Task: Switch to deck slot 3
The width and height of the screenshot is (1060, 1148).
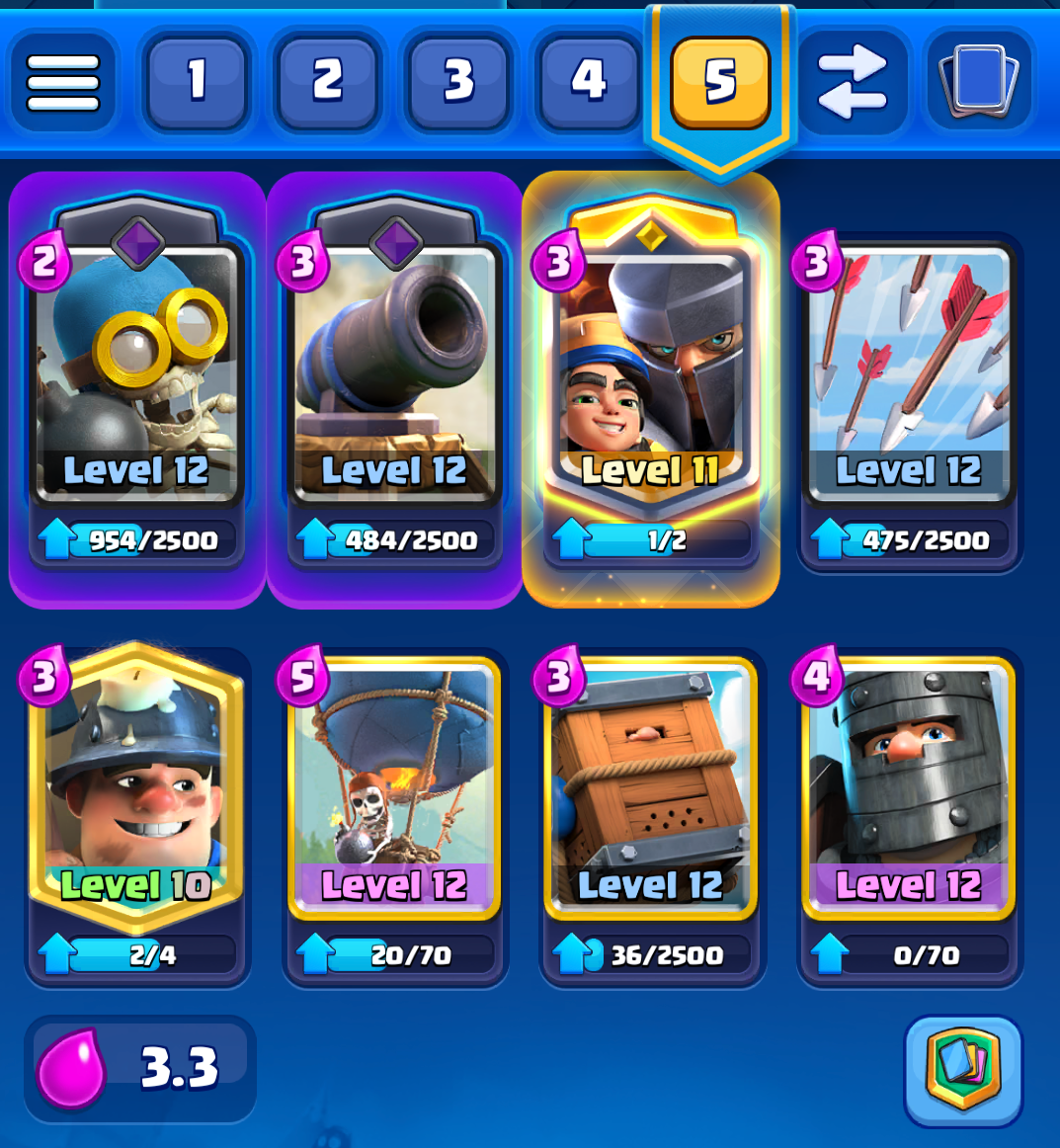Action: click(458, 83)
